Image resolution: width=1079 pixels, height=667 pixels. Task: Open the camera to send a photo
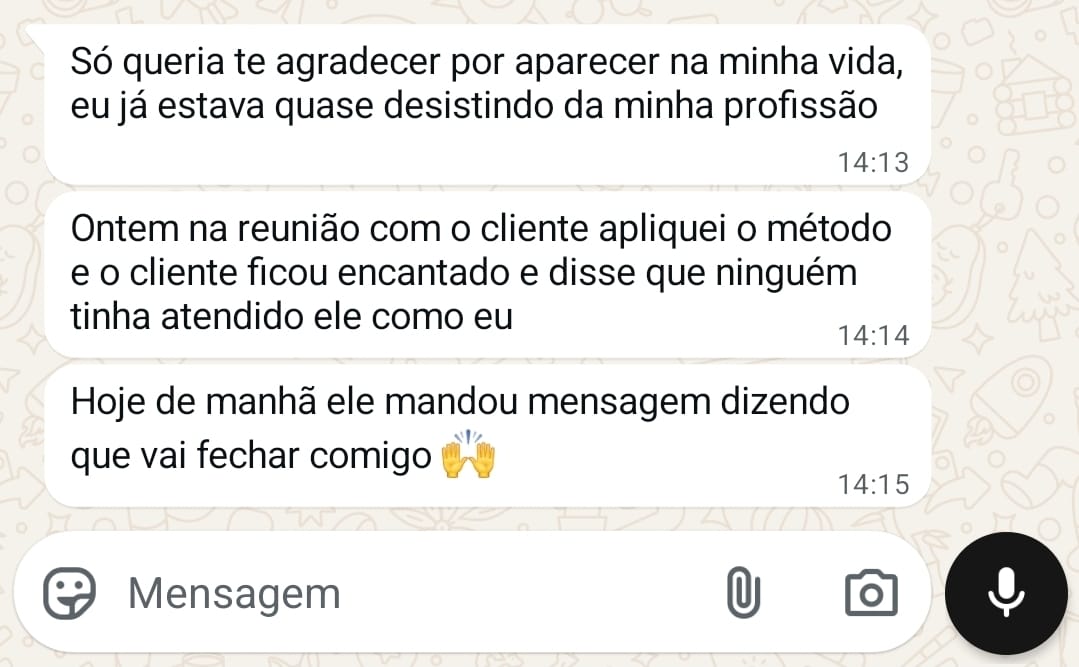tap(871, 593)
